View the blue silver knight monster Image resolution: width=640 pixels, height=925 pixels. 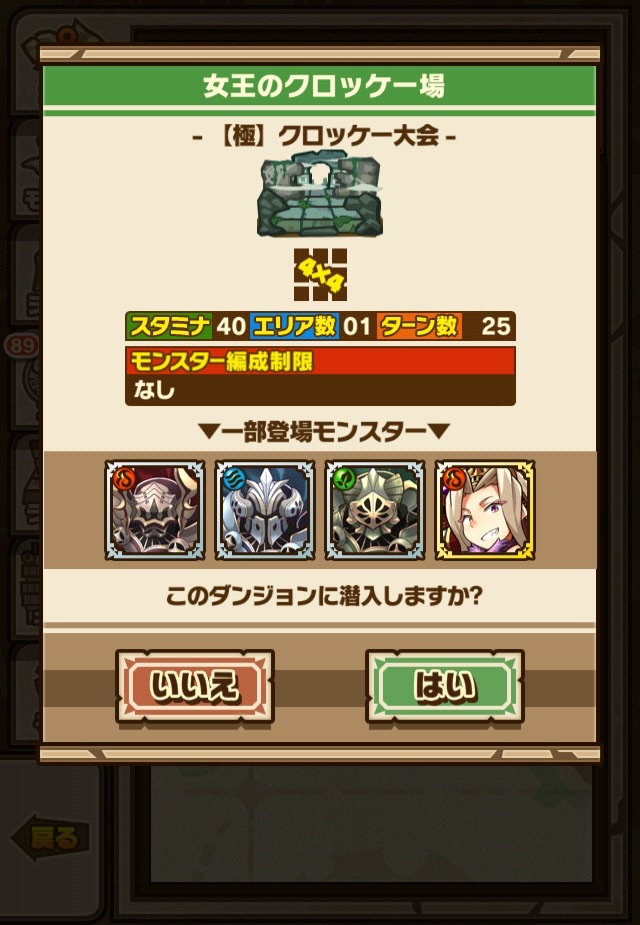(265, 510)
